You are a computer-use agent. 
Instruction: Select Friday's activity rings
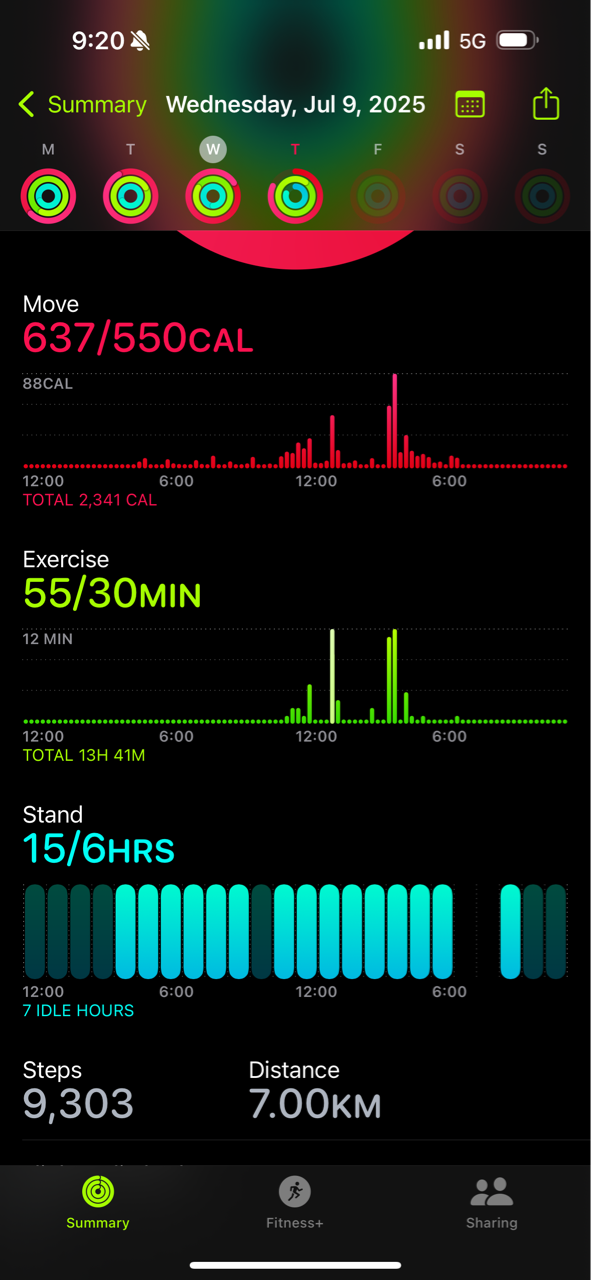pyautogui.click(x=377, y=196)
